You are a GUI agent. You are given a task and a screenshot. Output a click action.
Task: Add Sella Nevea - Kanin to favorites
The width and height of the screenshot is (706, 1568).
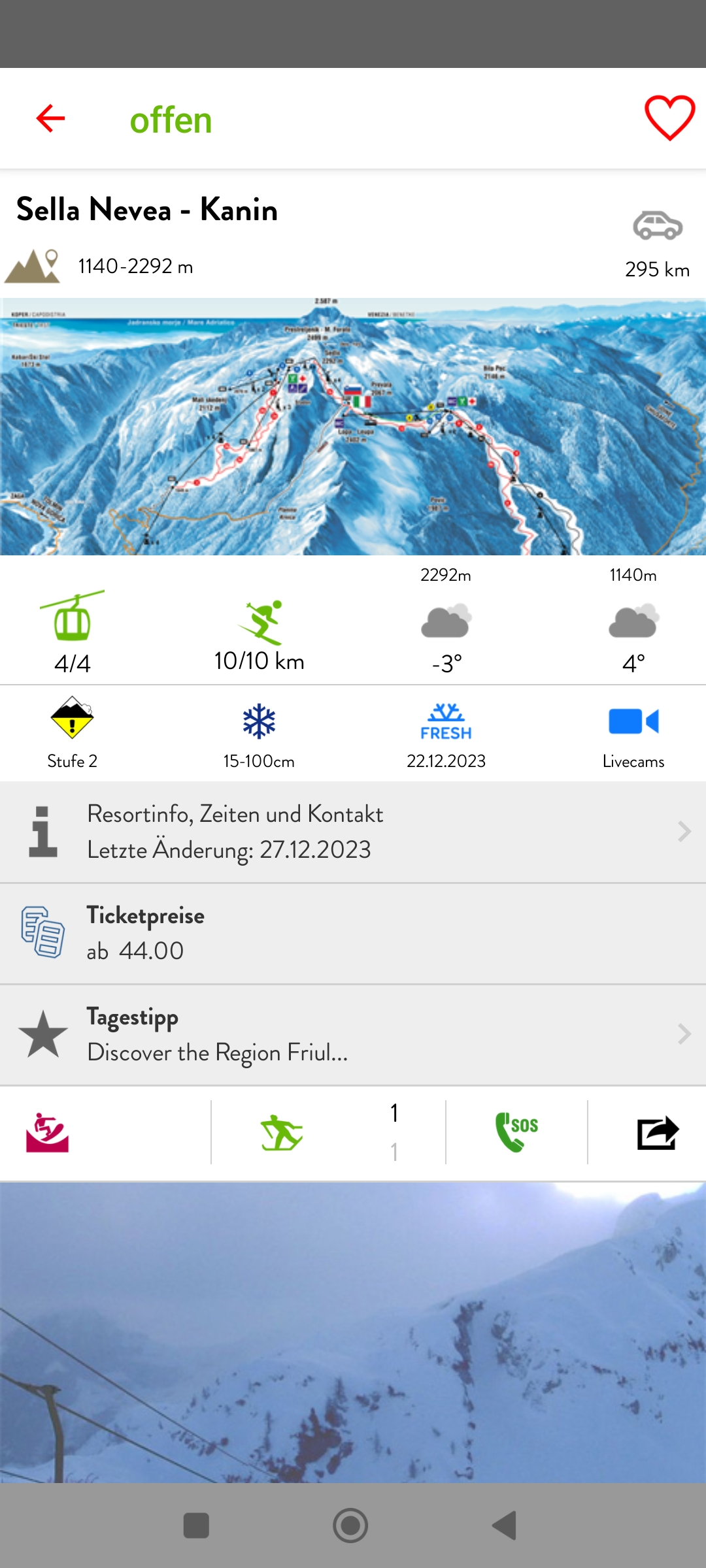click(669, 118)
